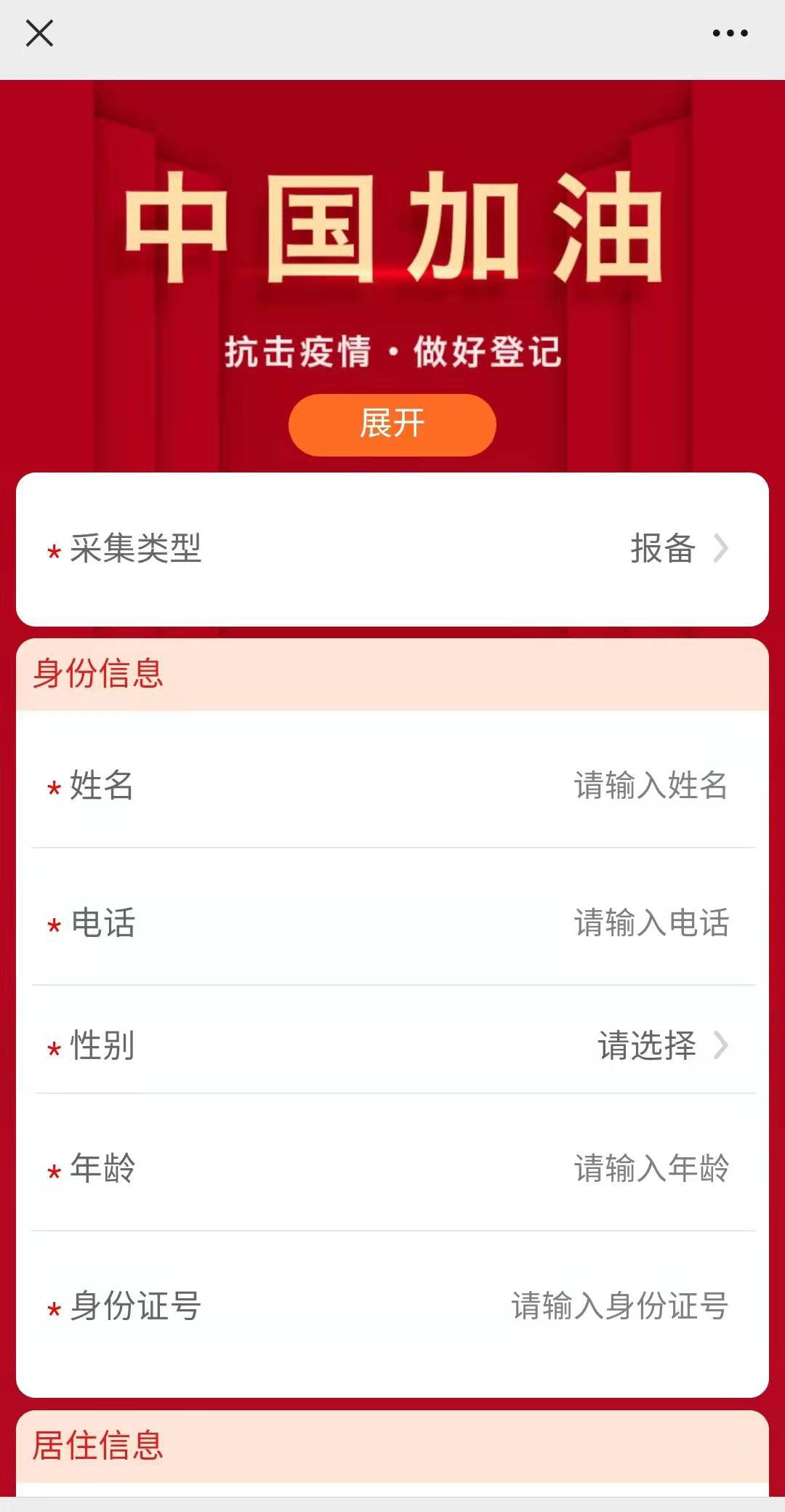The width and height of the screenshot is (785, 1512).
Task: Open the three-dot overflow menu
Action: (730, 33)
